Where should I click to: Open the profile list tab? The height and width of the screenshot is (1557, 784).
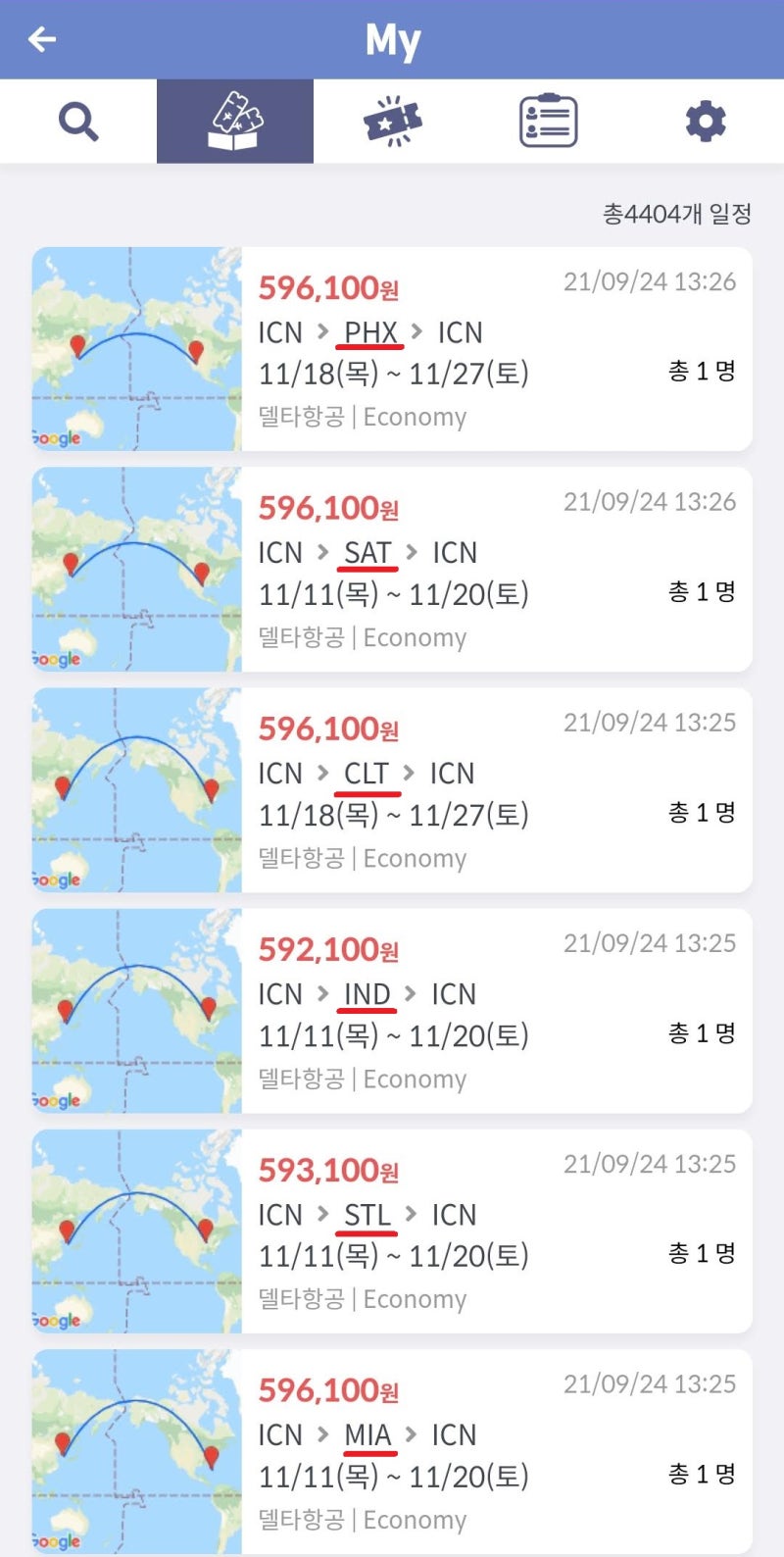548,122
